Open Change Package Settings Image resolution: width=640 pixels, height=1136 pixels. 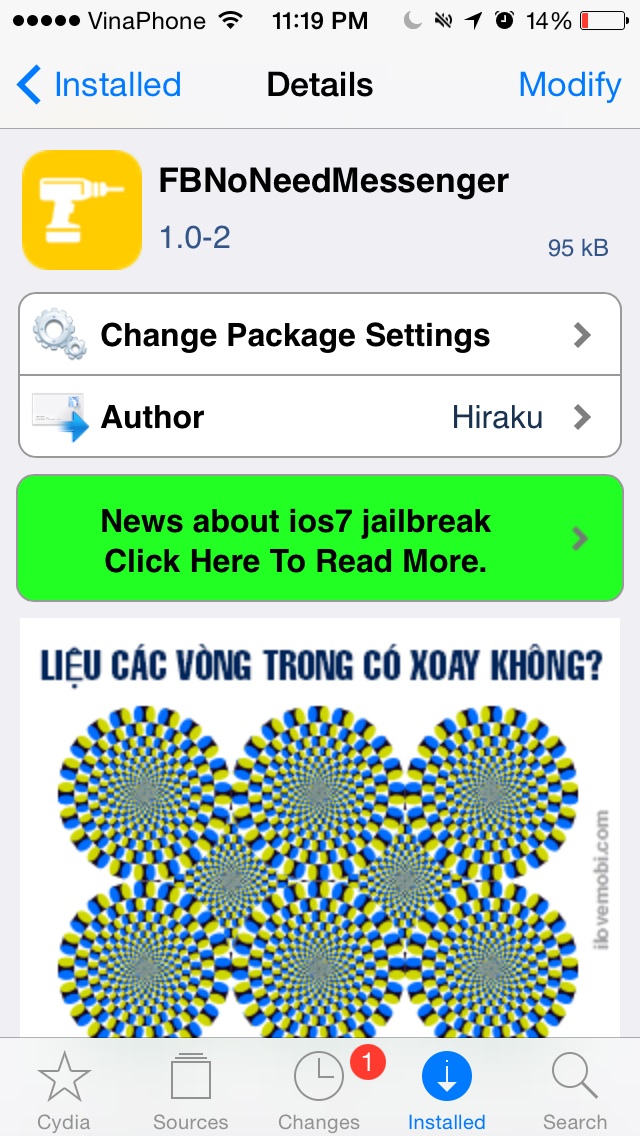tap(320, 335)
